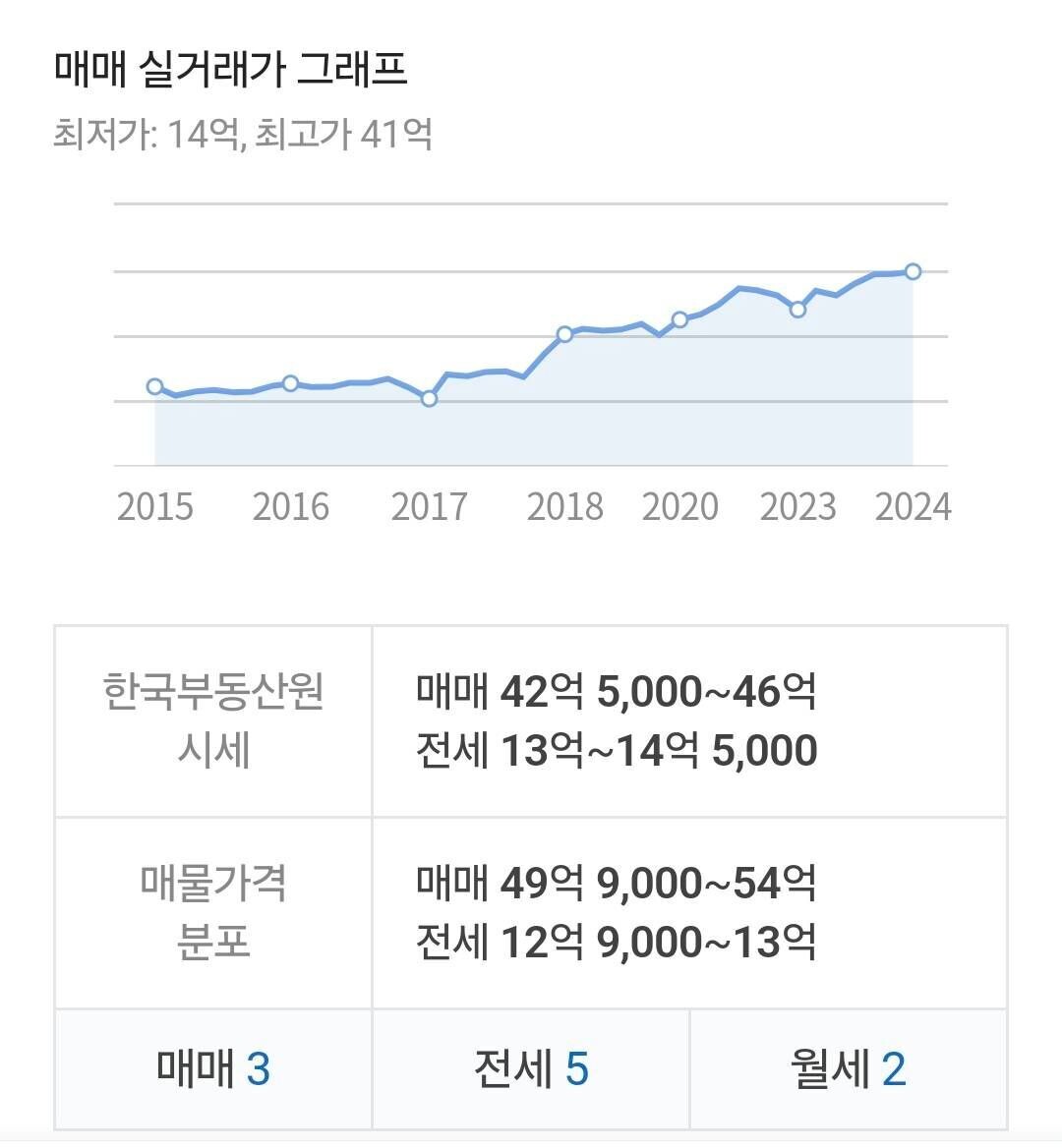Click the 2020 data point marker
Screen dimensions: 1062x1148
pyautogui.click(x=679, y=318)
